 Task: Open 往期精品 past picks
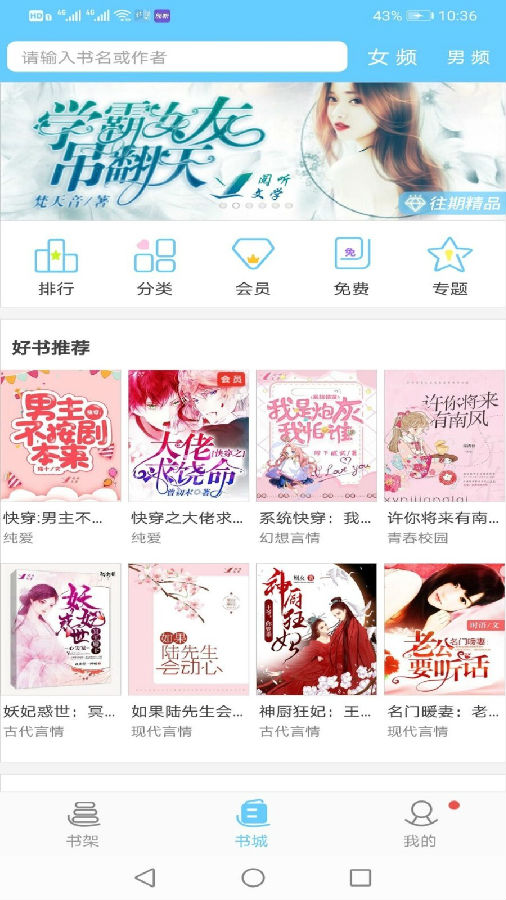pos(452,203)
